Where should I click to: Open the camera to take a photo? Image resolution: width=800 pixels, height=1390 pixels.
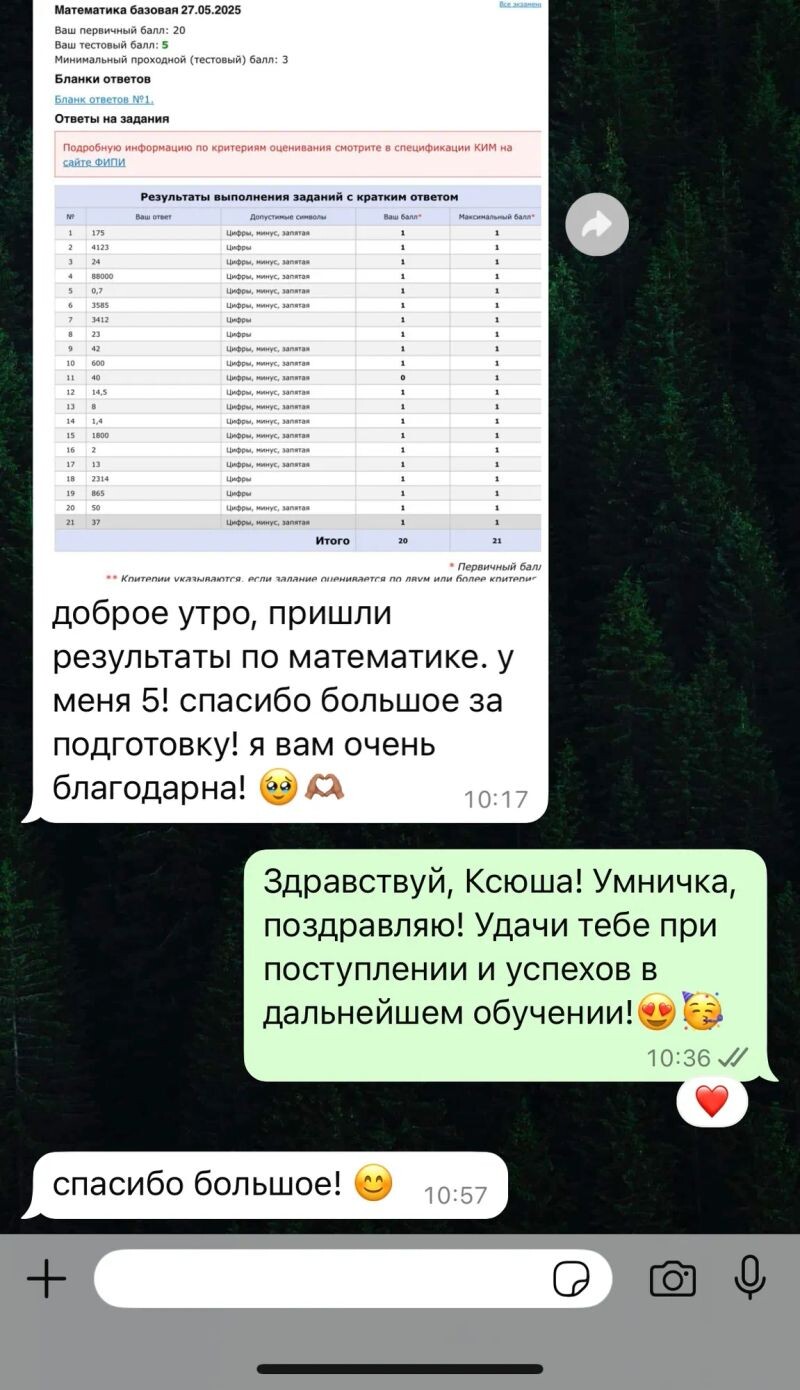click(673, 1278)
